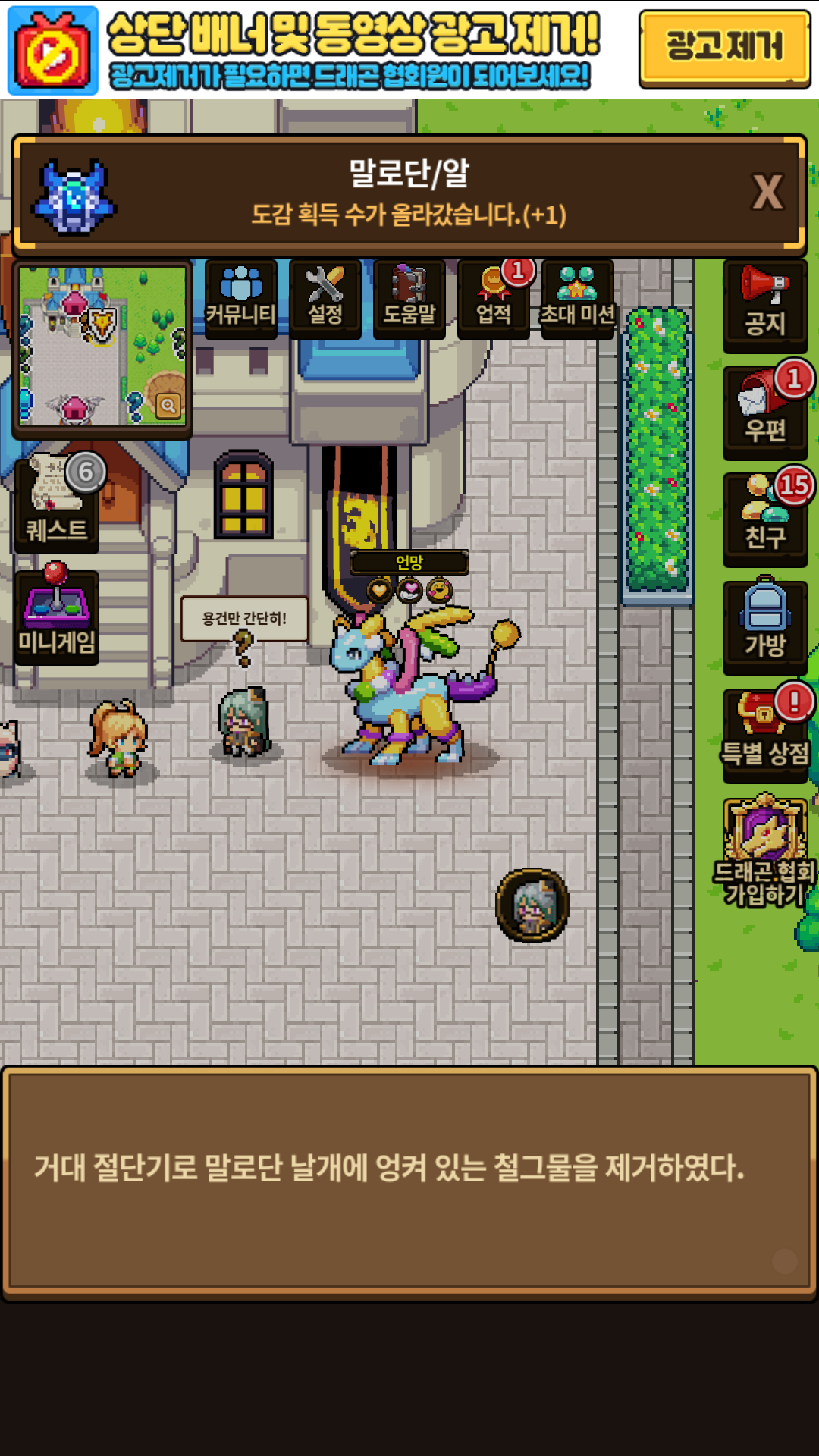Image resolution: width=819 pixels, height=1456 pixels.
Task: Expand the village minimap
Action: pyautogui.click(x=168, y=405)
